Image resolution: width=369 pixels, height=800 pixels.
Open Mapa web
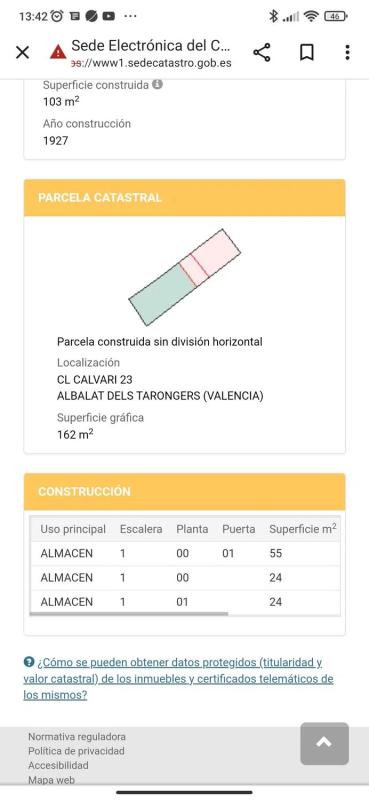pyautogui.click(x=51, y=780)
